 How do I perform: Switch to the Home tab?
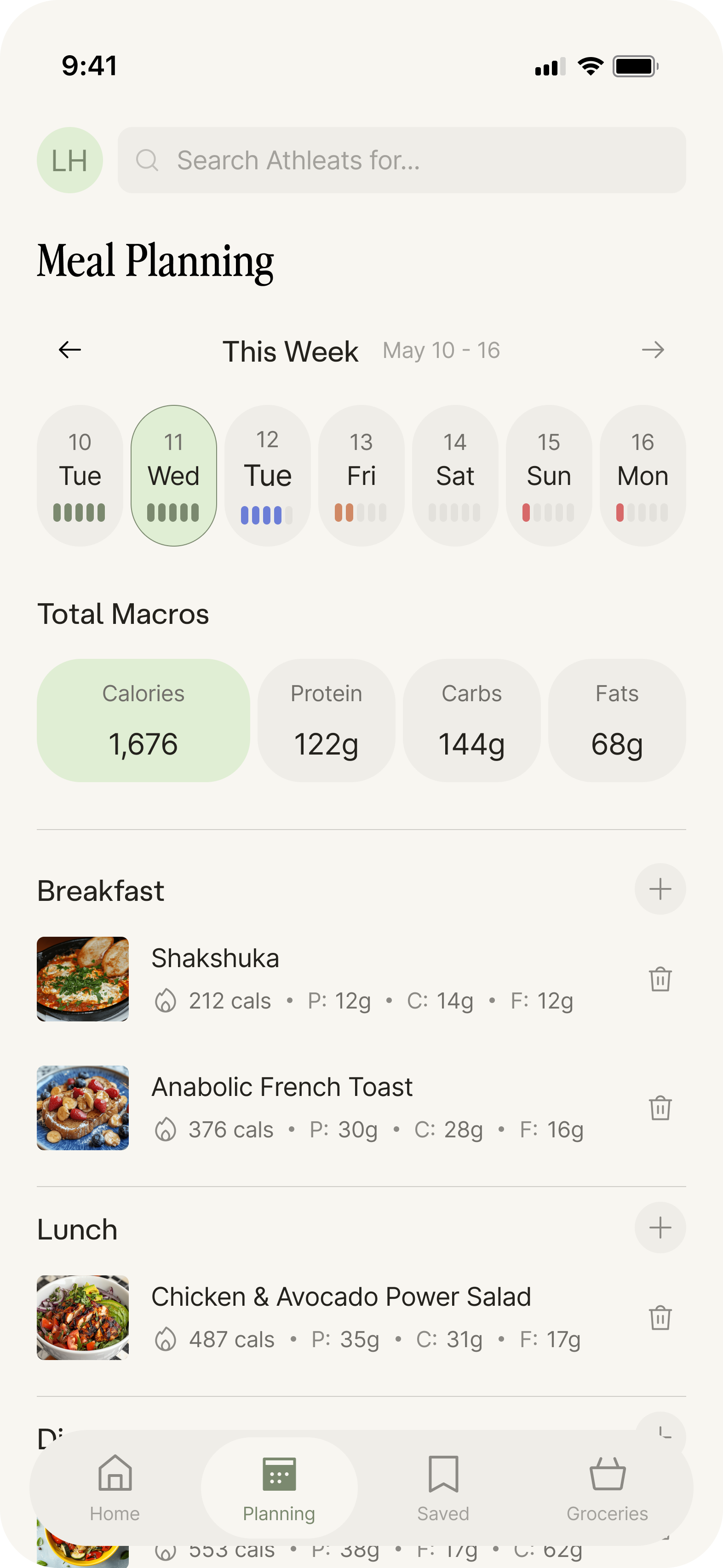click(115, 1487)
